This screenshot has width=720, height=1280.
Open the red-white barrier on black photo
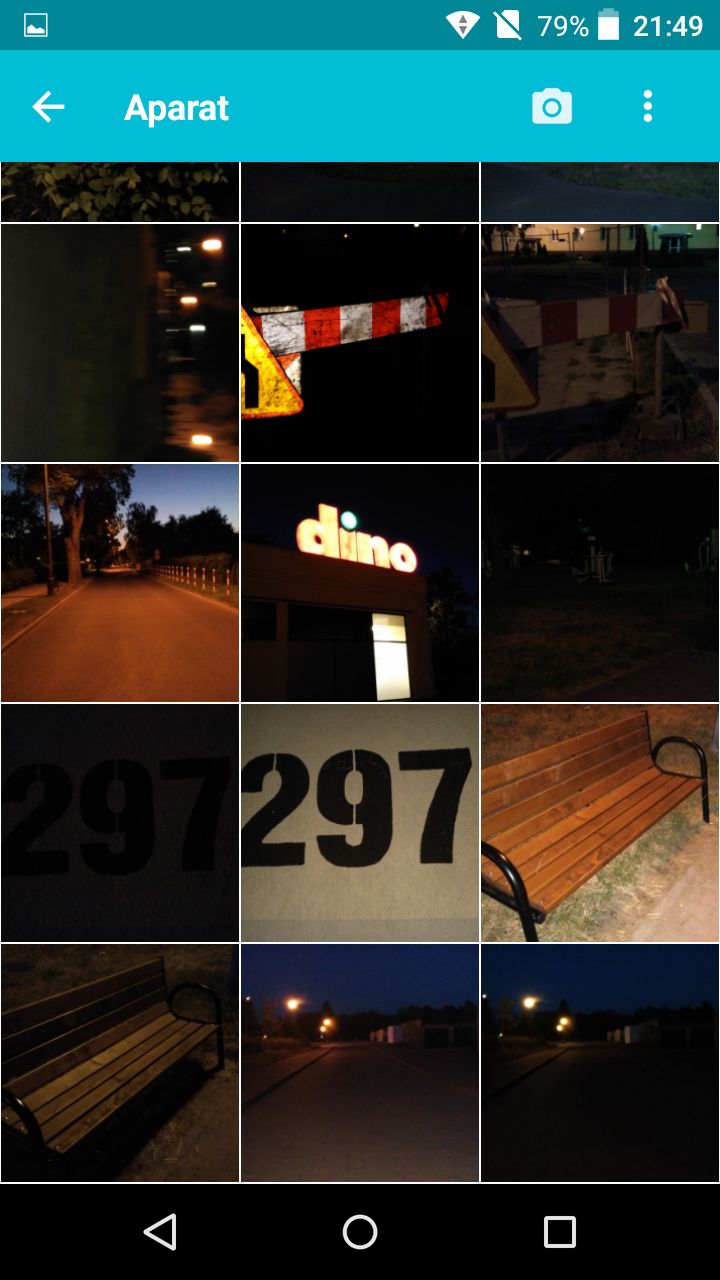(x=360, y=342)
